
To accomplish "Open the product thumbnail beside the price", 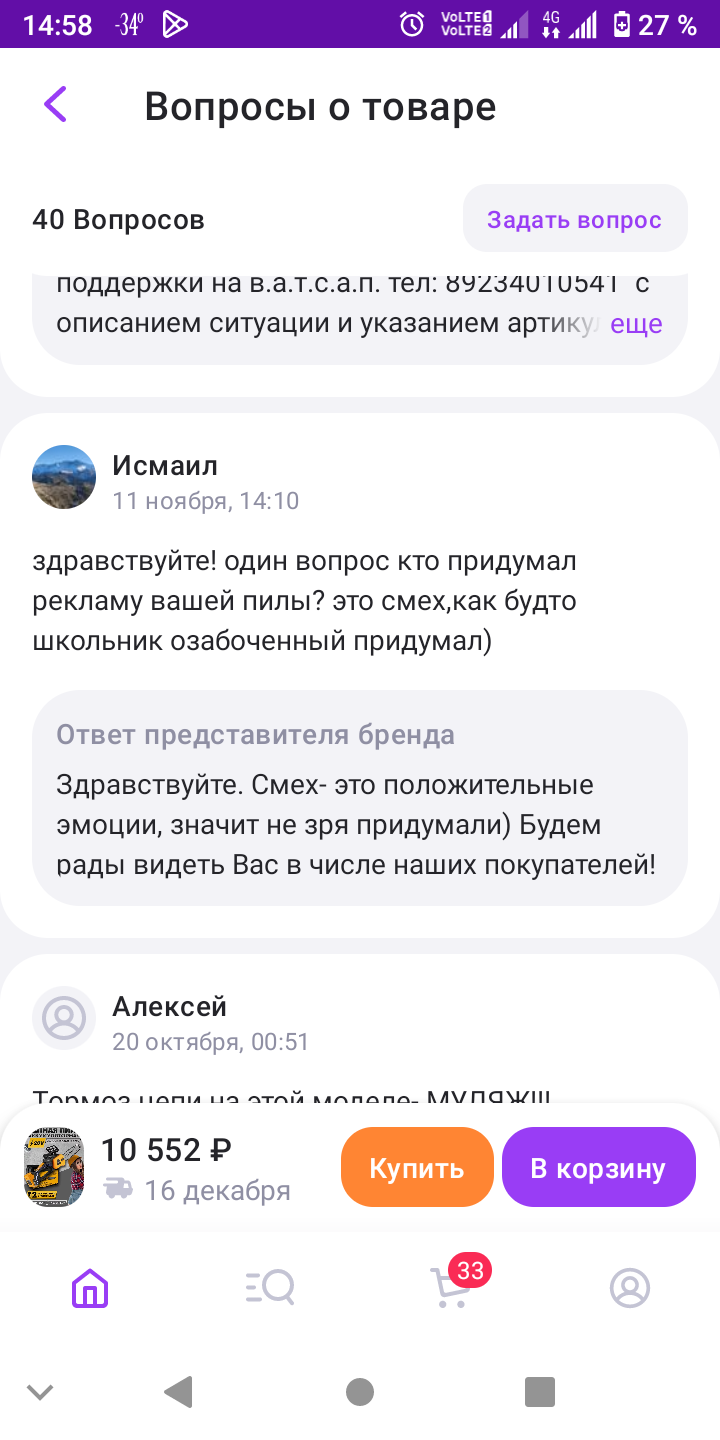I will click(x=54, y=1167).
